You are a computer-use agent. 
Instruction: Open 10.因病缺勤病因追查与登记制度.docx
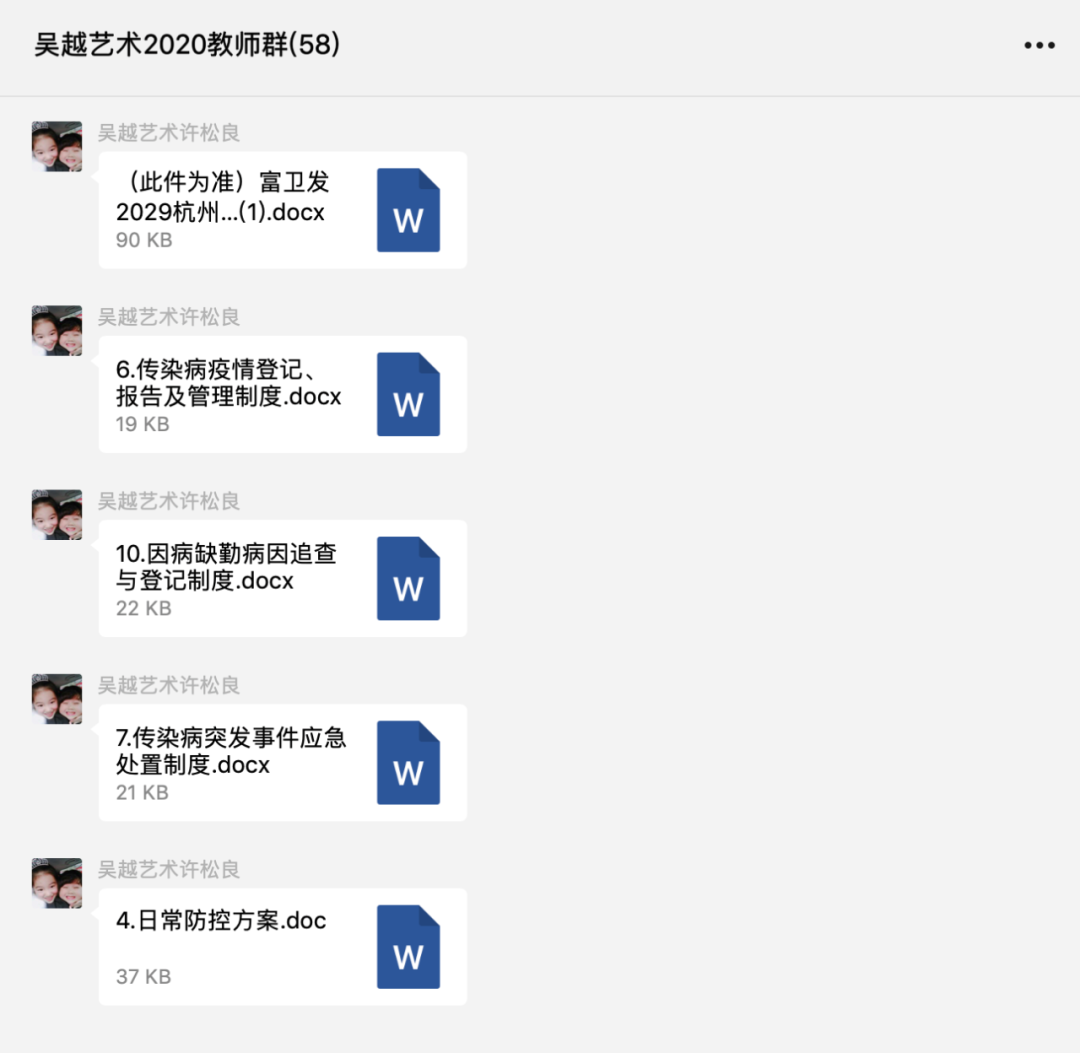(x=282, y=578)
